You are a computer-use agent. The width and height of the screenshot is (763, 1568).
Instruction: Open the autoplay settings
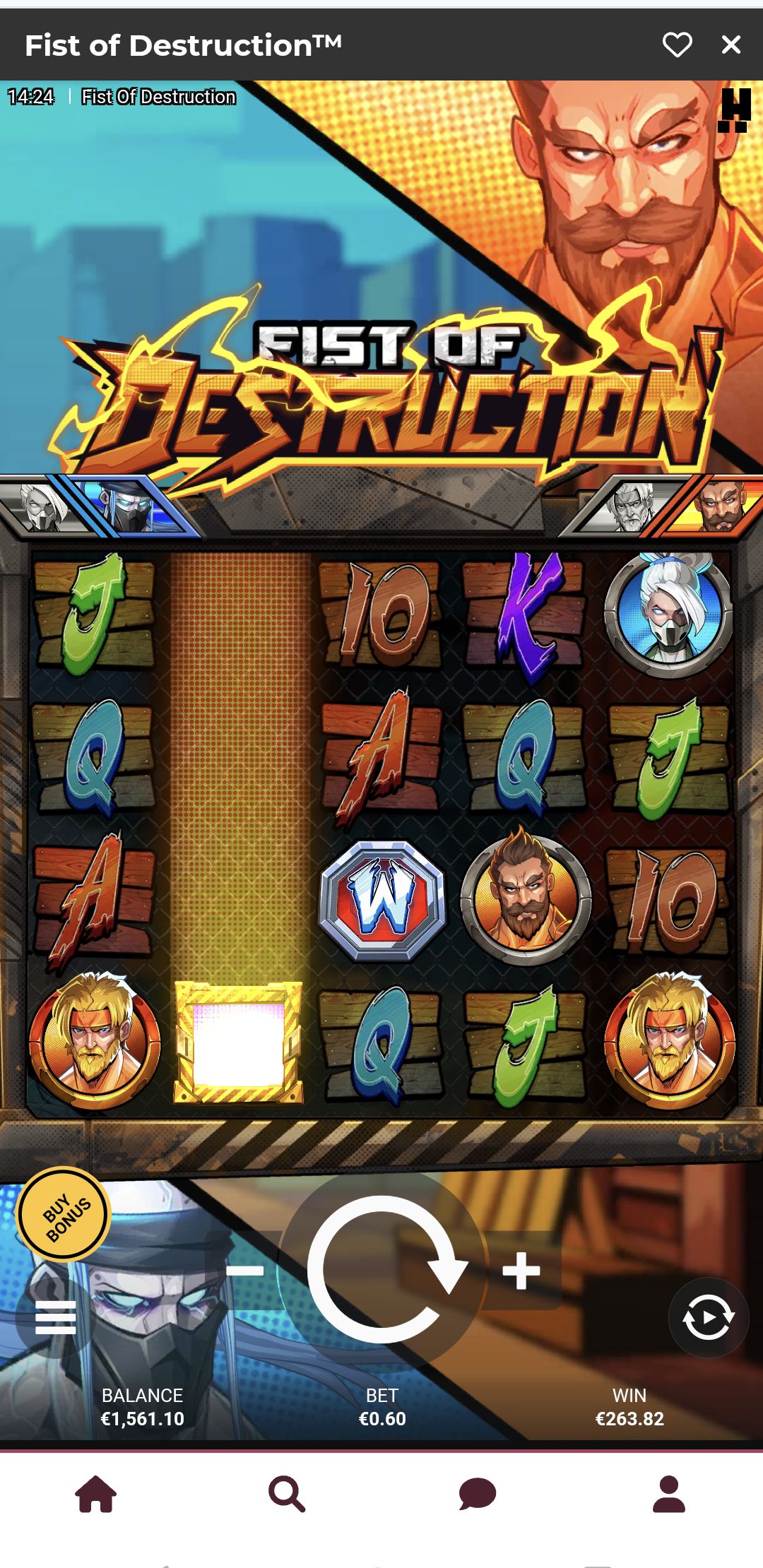click(708, 1317)
